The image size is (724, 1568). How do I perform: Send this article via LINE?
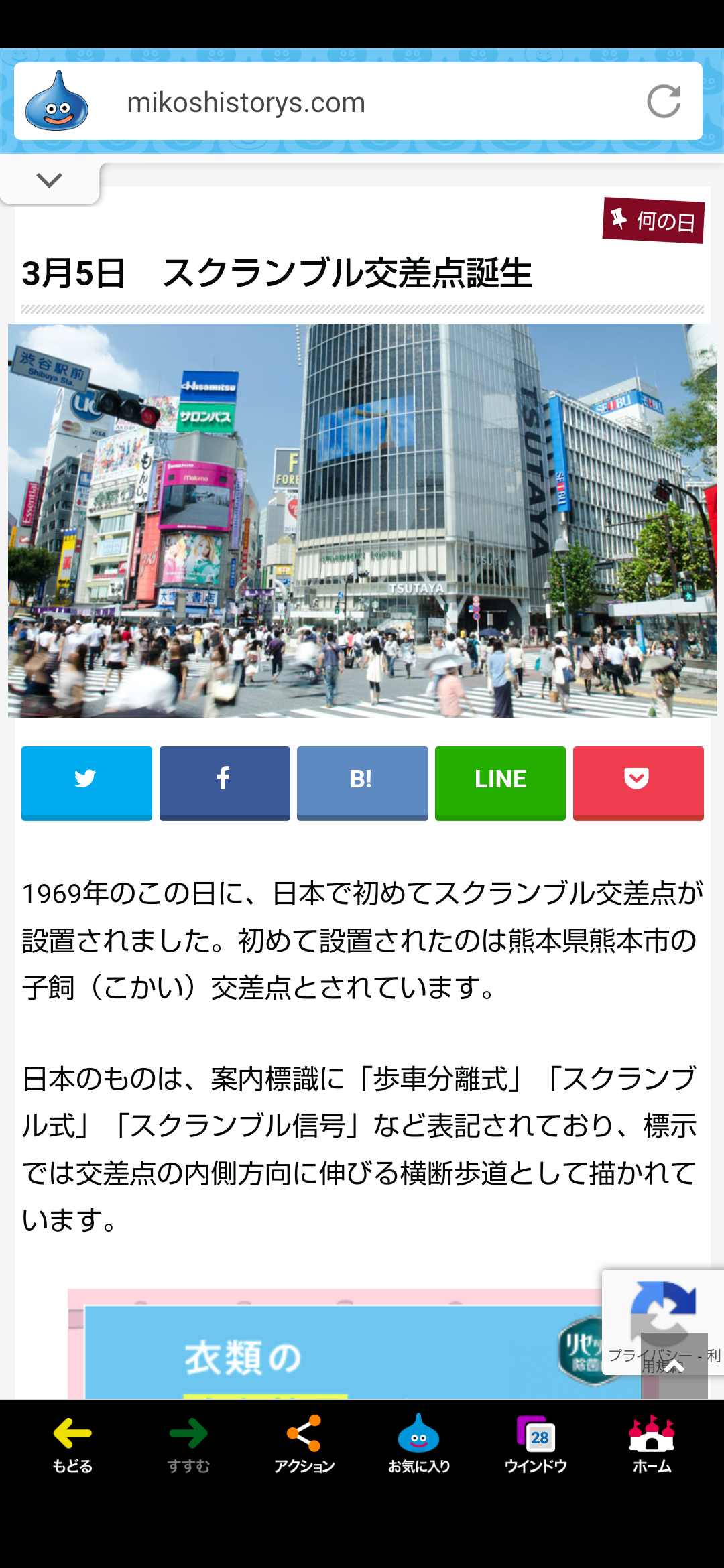(500, 783)
